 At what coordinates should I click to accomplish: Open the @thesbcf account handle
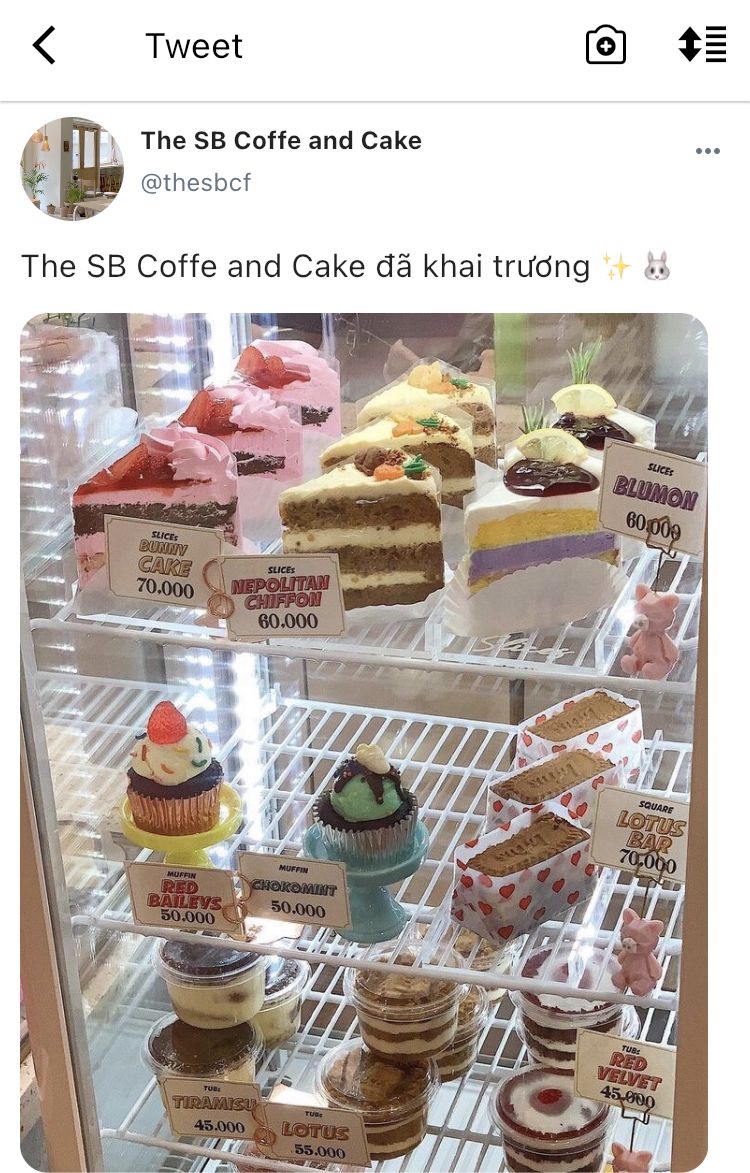pyautogui.click(x=196, y=183)
